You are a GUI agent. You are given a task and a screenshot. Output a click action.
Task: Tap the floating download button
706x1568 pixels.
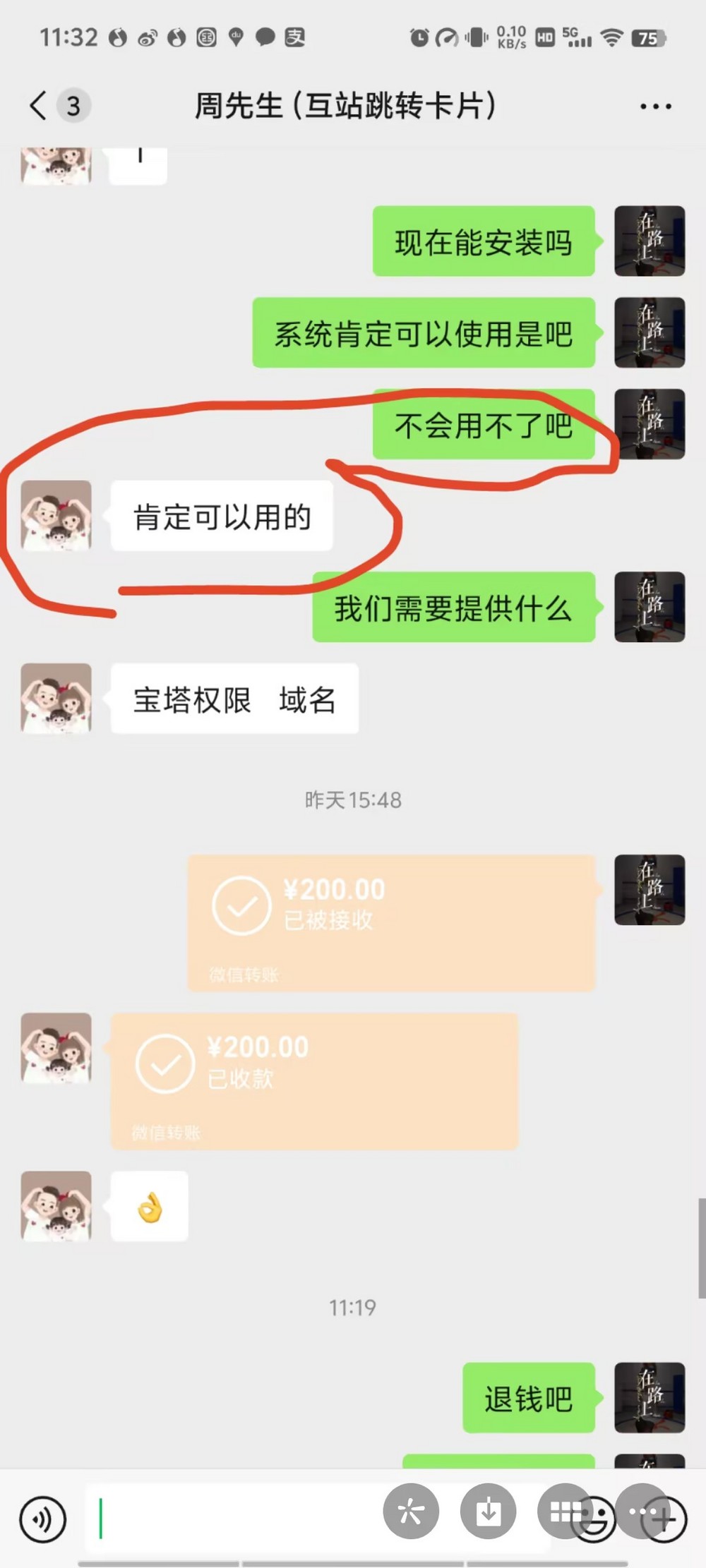[488, 1512]
